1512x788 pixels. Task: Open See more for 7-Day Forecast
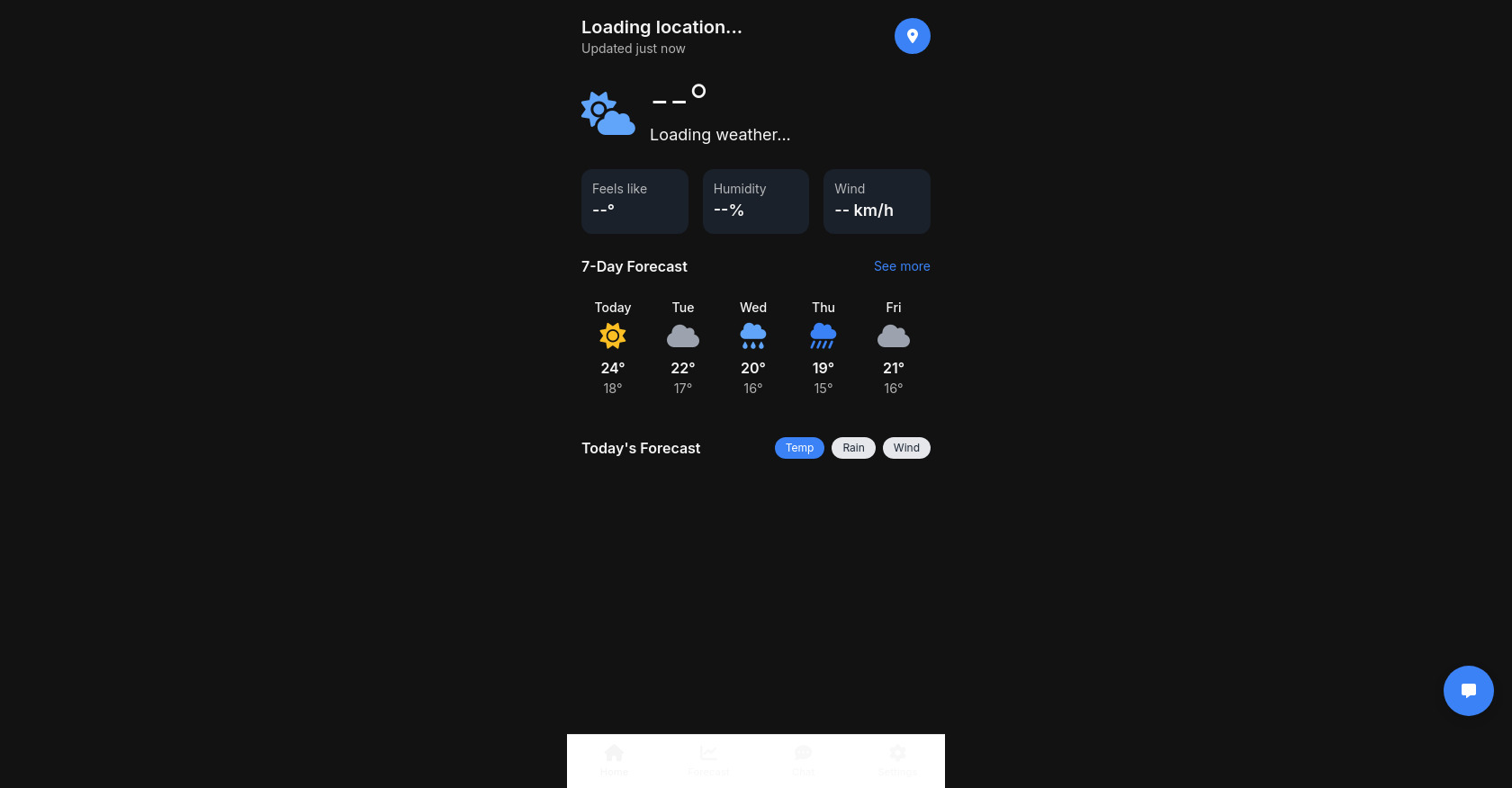(x=901, y=266)
